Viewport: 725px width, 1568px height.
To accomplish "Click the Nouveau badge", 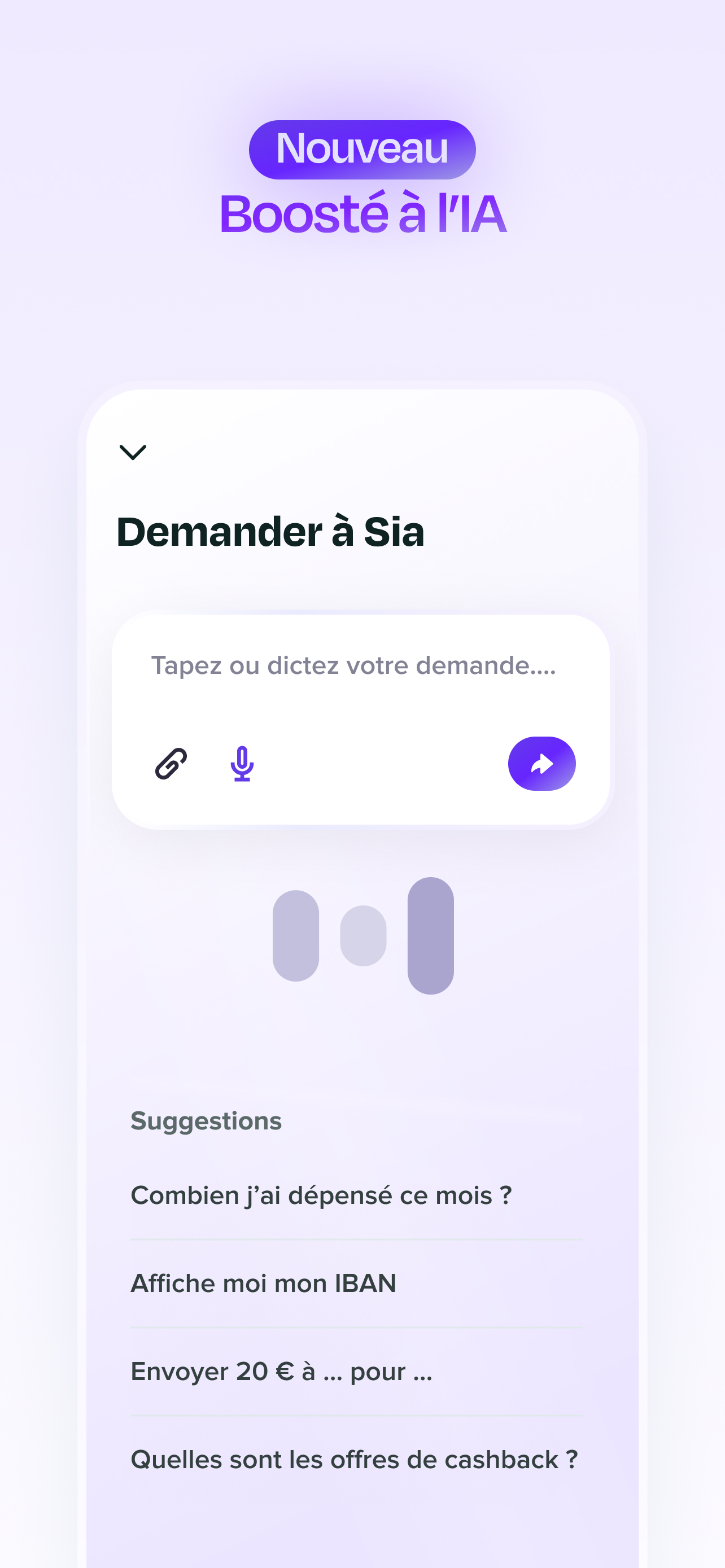I will pos(362,150).
